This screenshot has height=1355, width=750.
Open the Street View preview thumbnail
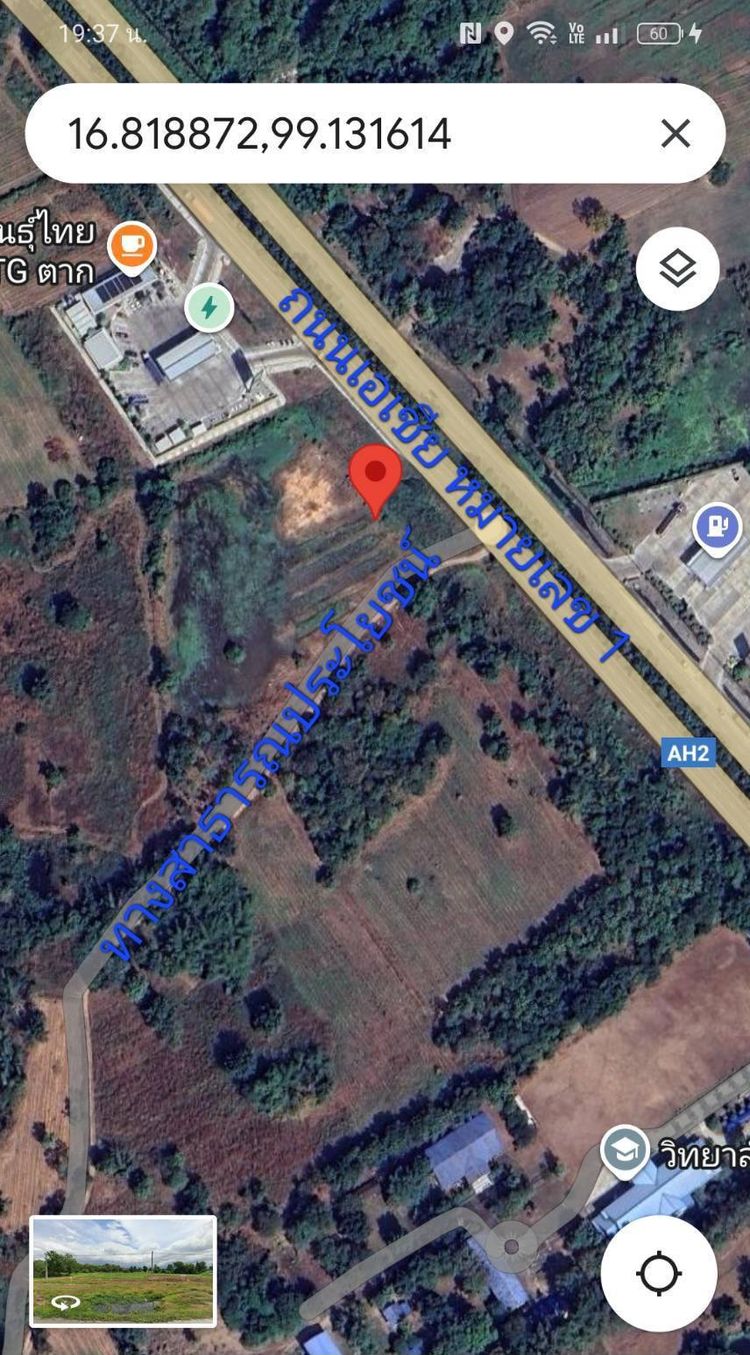pyautogui.click(x=123, y=1270)
